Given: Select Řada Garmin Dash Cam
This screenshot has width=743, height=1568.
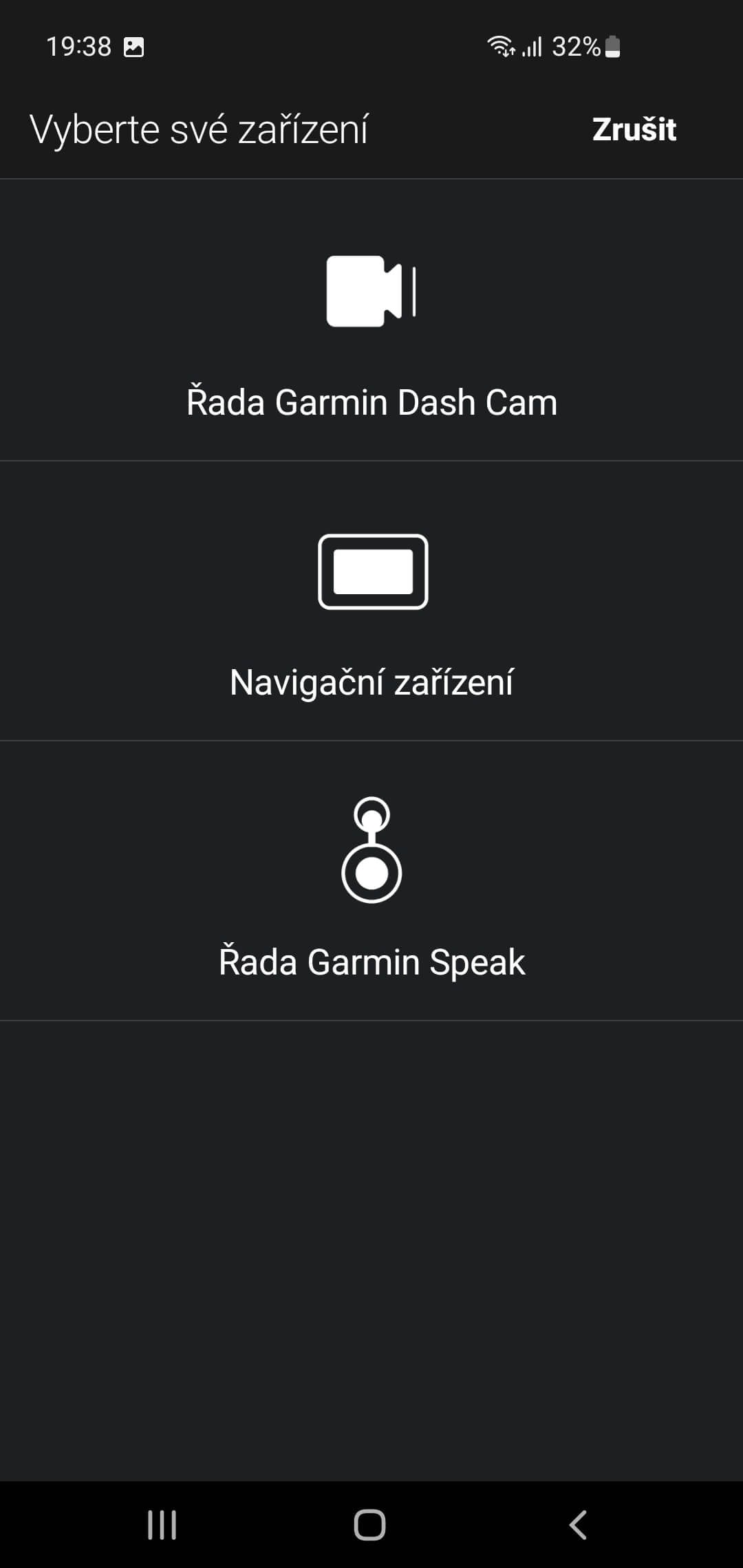Looking at the screenshot, I should [371, 320].
